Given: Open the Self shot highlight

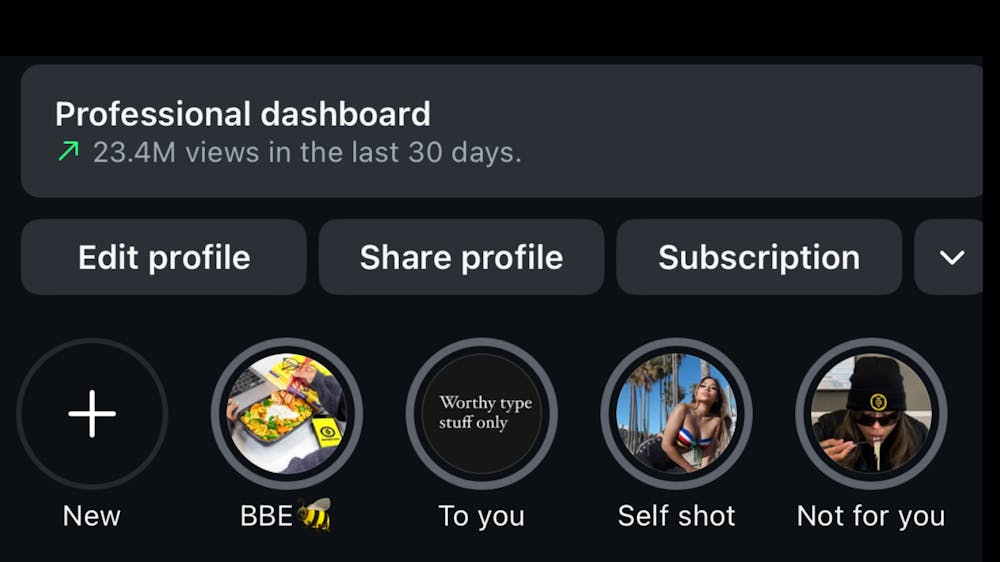Looking at the screenshot, I should pyautogui.click(x=676, y=414).
